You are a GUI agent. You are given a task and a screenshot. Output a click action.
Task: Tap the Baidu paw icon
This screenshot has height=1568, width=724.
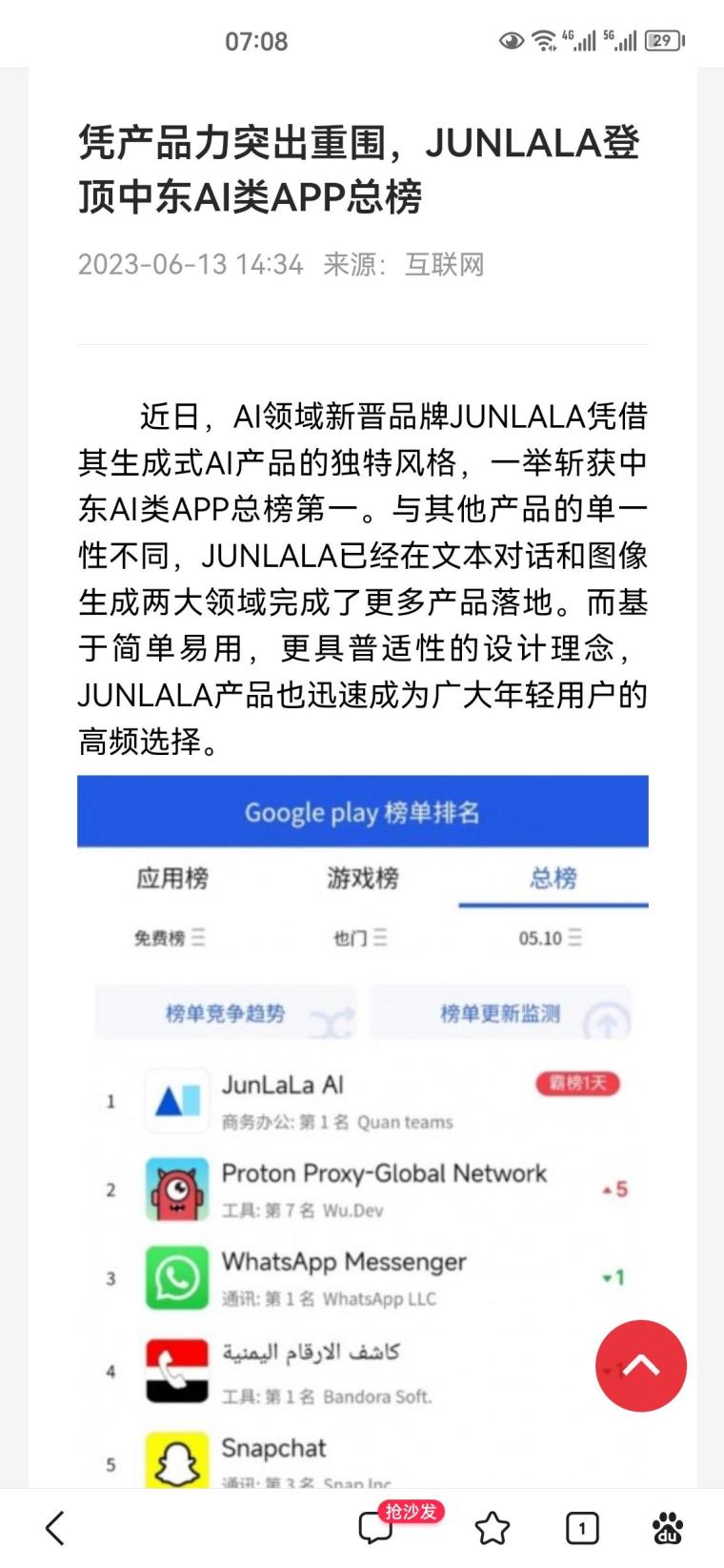(x=668, y=1528)
